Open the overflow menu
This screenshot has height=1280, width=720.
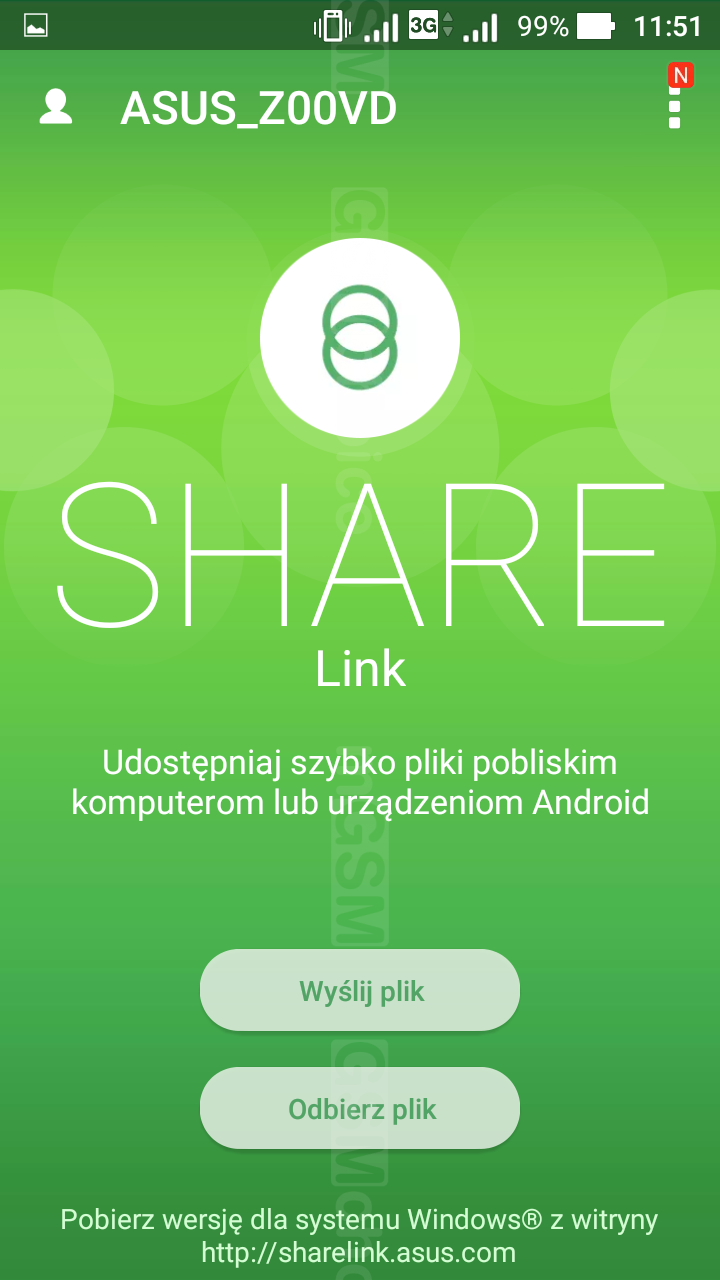674,106
